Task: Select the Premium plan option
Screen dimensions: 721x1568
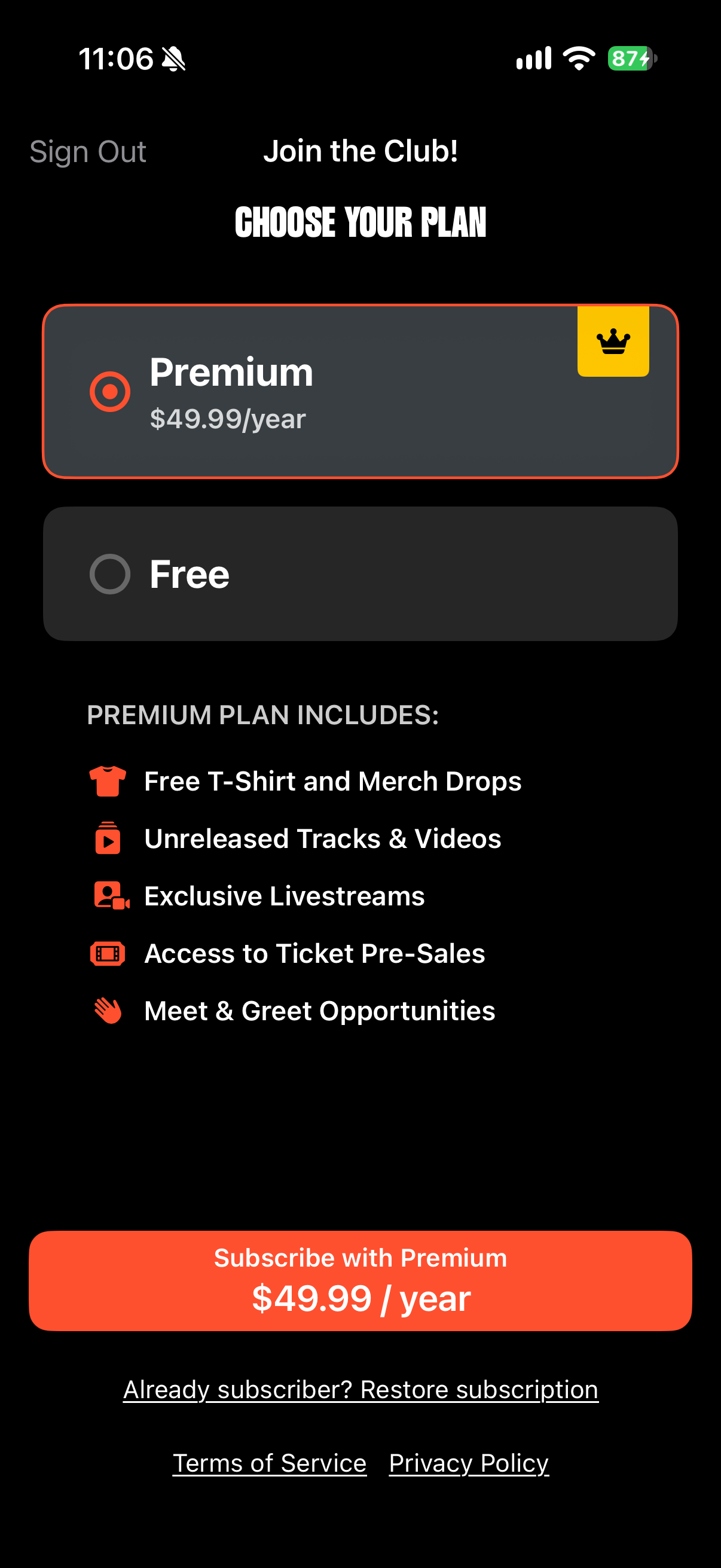Action: pyautogui.click(x=360, y=391)
